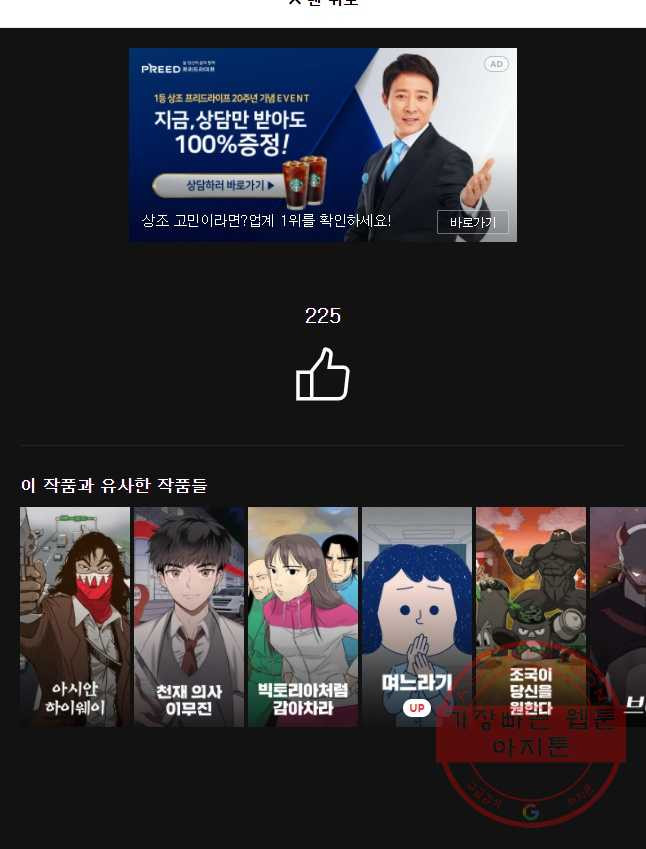Open the 아시안 하이웨이 webtoon

(x=75, y=615)
